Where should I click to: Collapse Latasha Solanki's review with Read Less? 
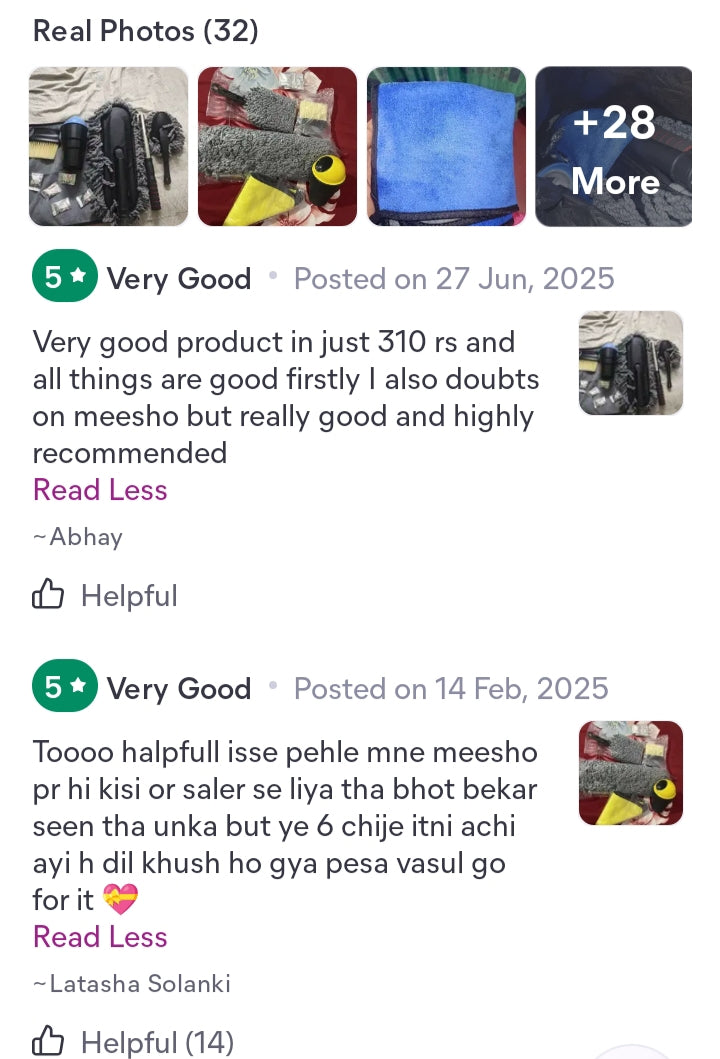[x=100, y=937]
